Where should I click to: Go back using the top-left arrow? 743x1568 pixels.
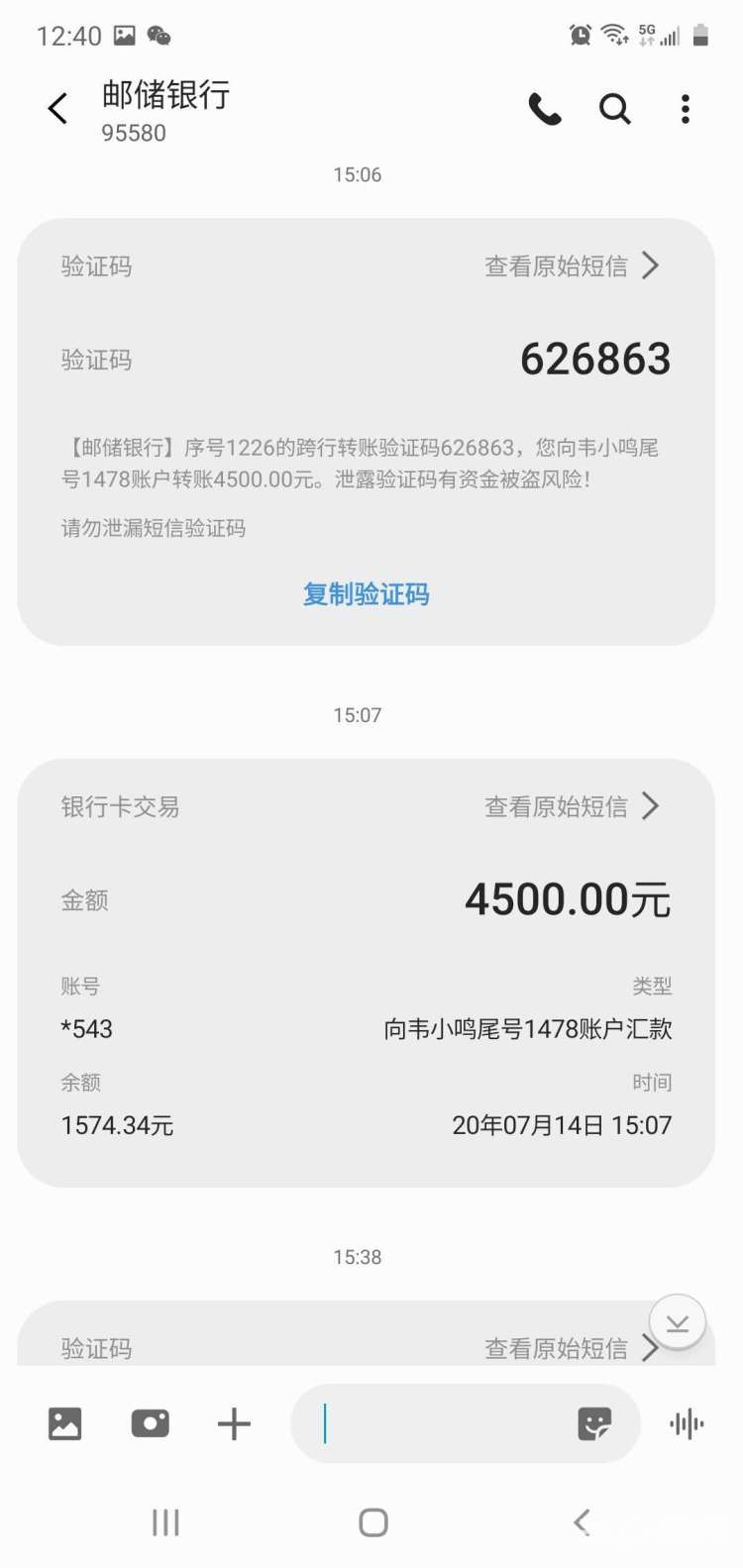56,108
